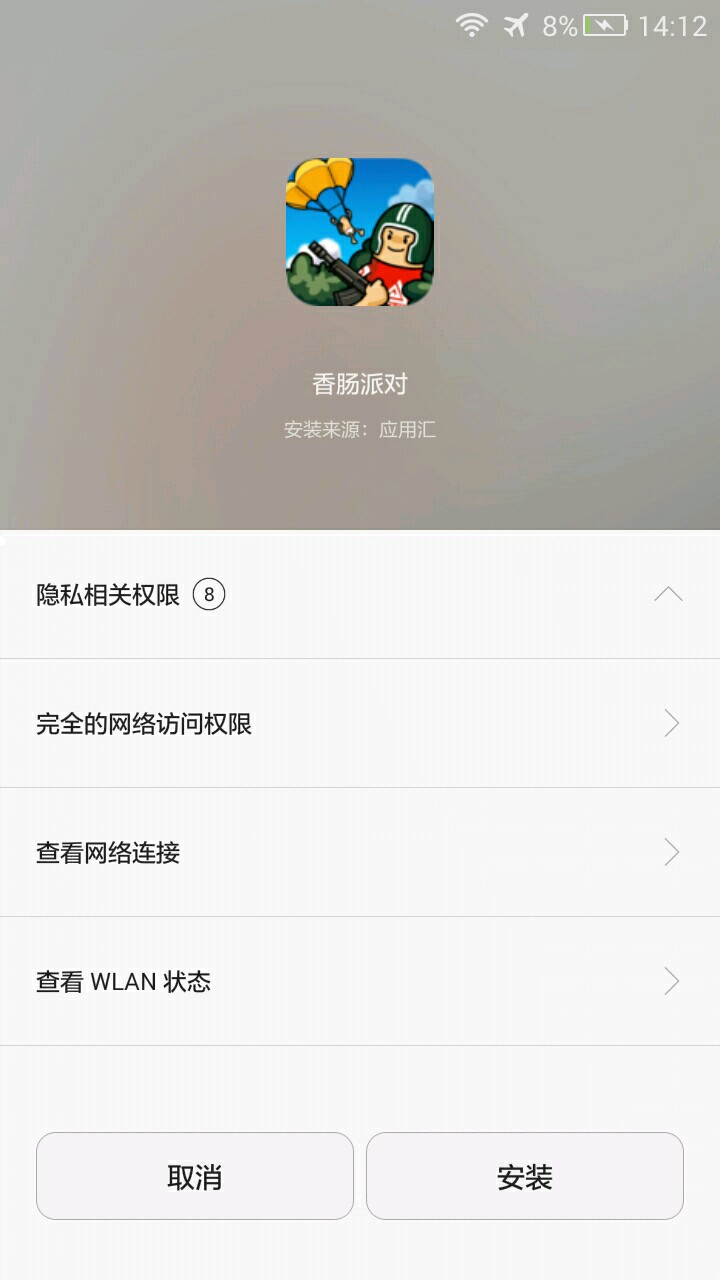Tap 安装 to install 香肠派对

pyautogui.click(x=525, y=1176)
